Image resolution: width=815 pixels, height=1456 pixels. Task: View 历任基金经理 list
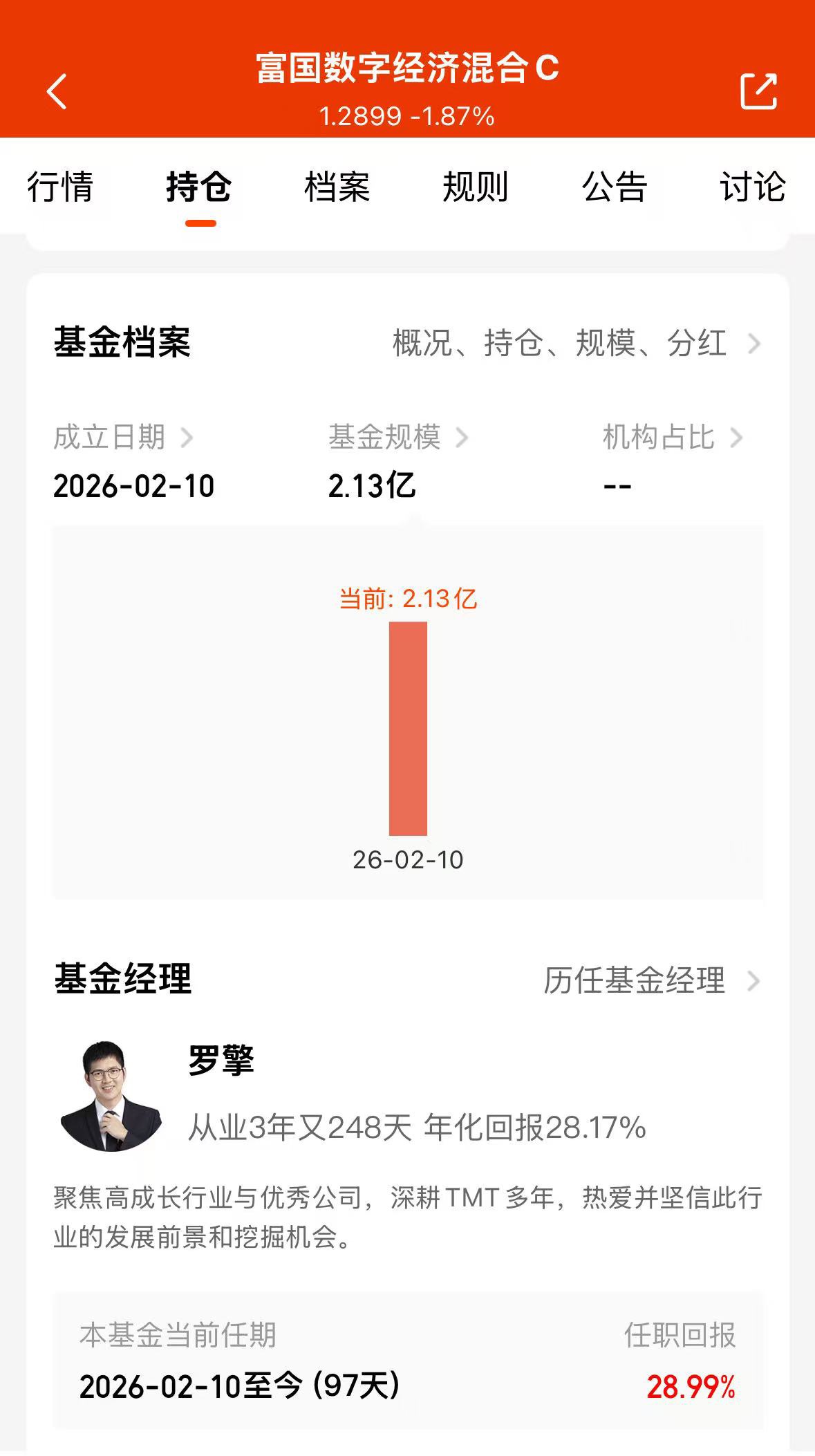pyautogui.click(x=652, y=980)
